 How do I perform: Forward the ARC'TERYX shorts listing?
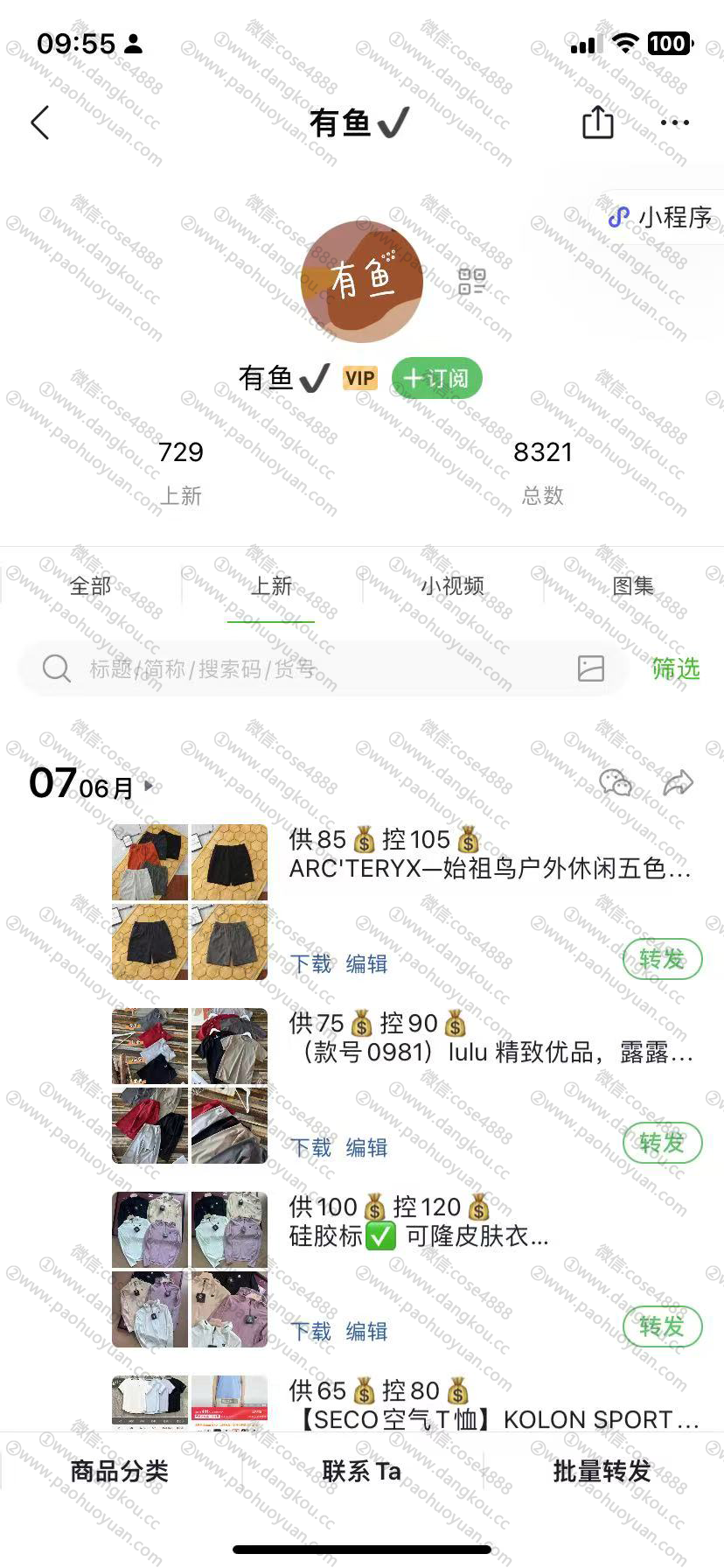point(662,959)
